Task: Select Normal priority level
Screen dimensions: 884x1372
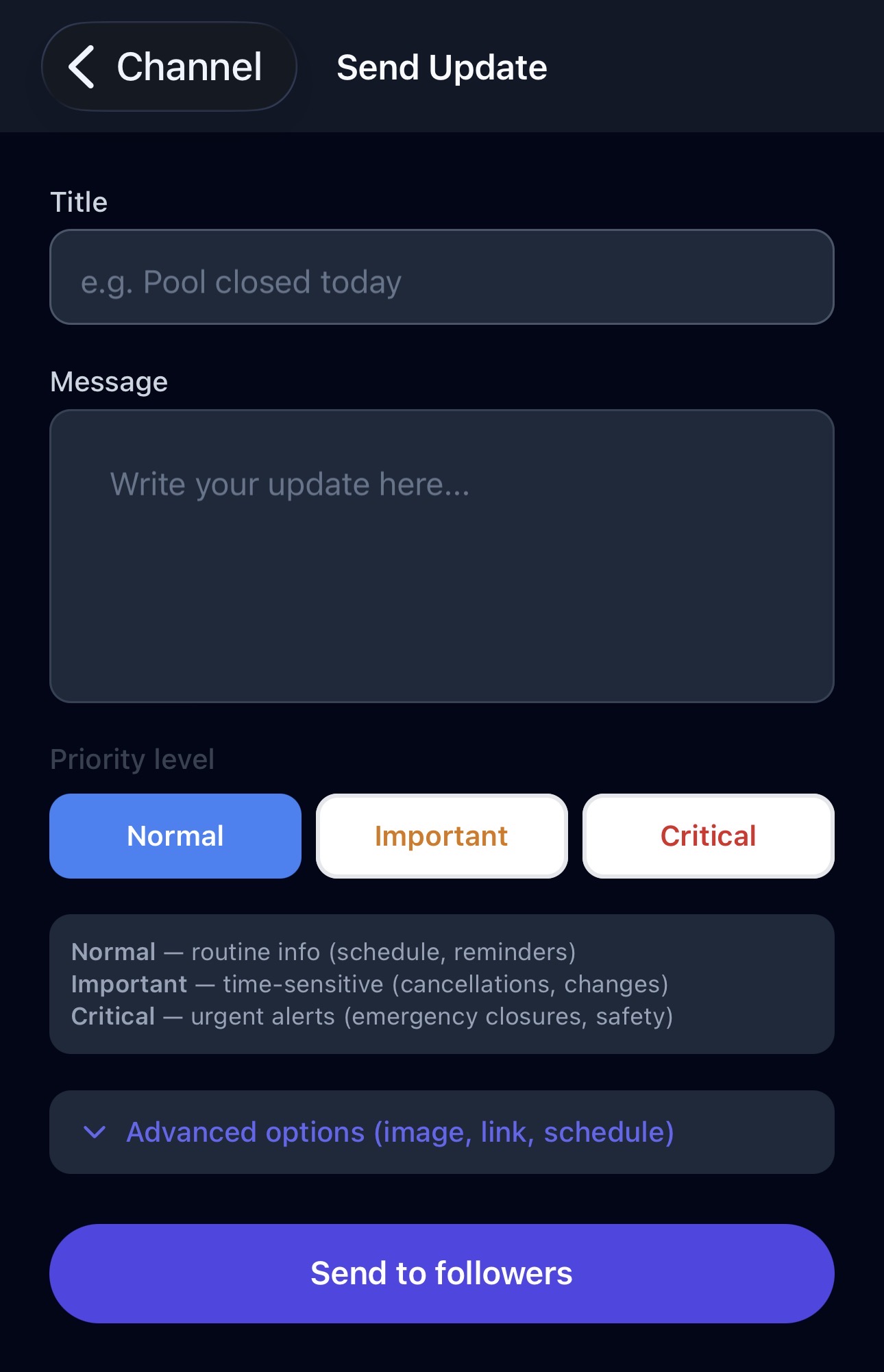Action: point(175,836)
